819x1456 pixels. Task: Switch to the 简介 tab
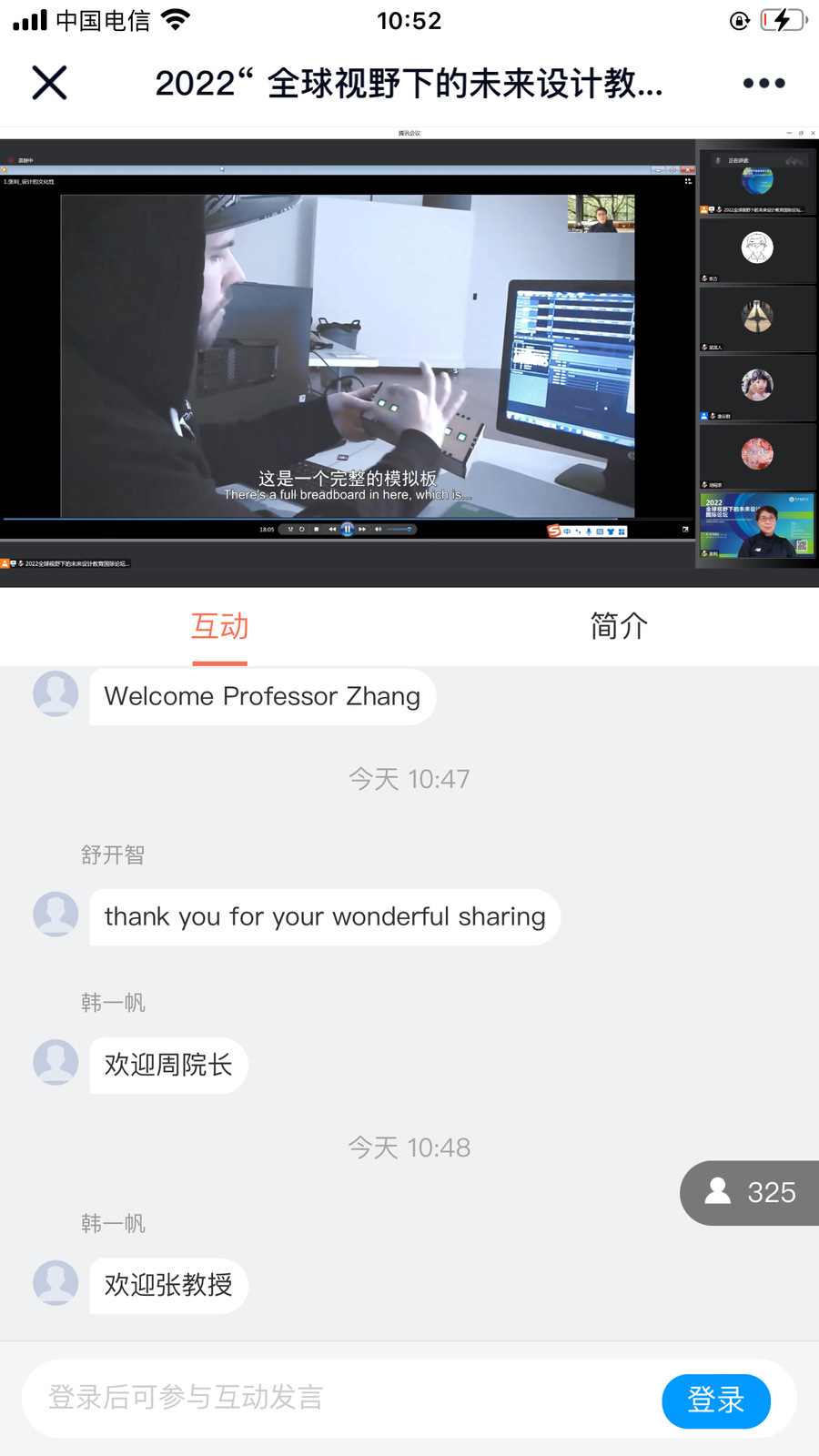[619, 626]
